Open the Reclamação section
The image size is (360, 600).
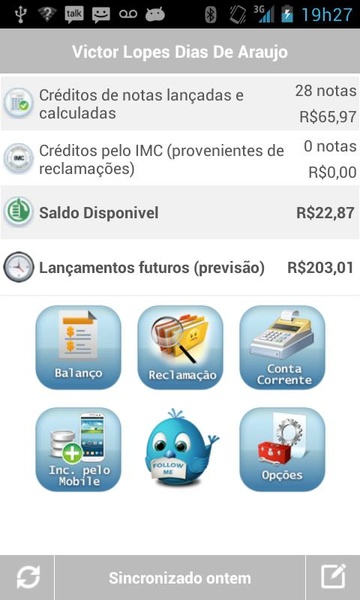(180, 347)
